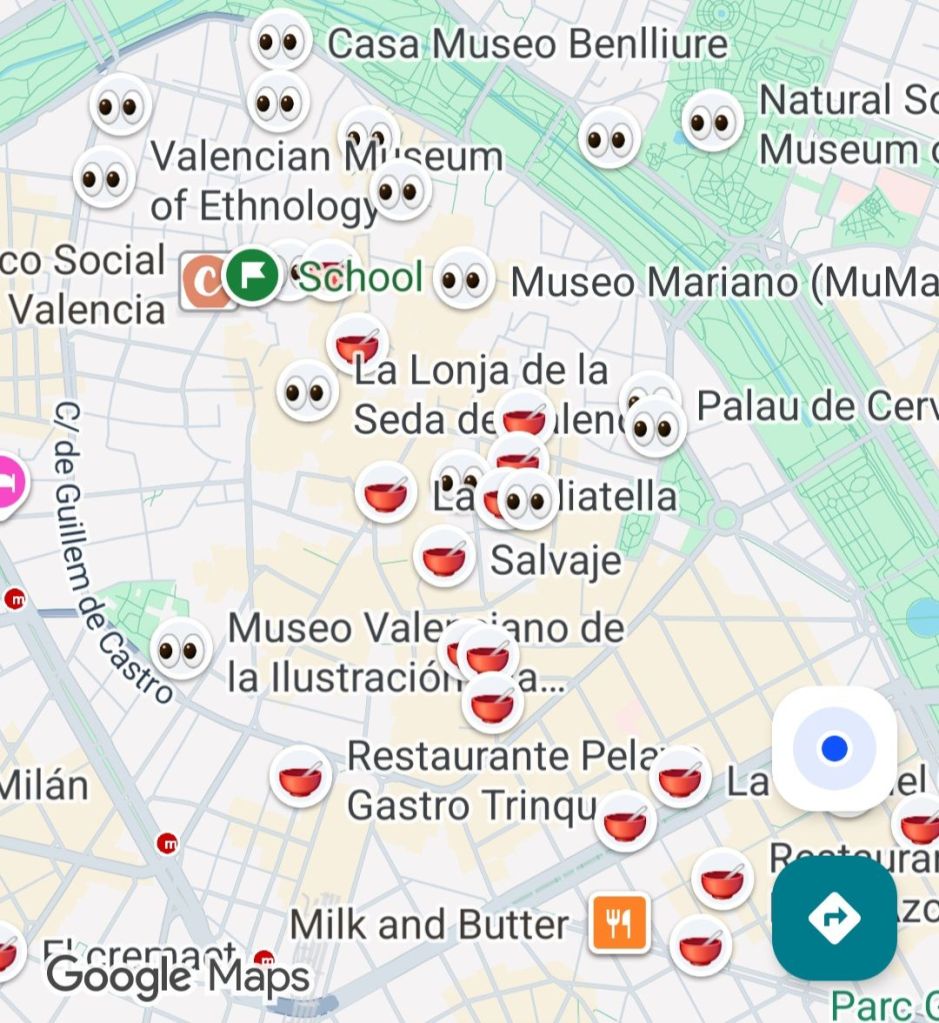This screenshot has height=1023, width=939.
Task: Select the Milk and Butter restaurant pin
Action: (x=619, y=923)
